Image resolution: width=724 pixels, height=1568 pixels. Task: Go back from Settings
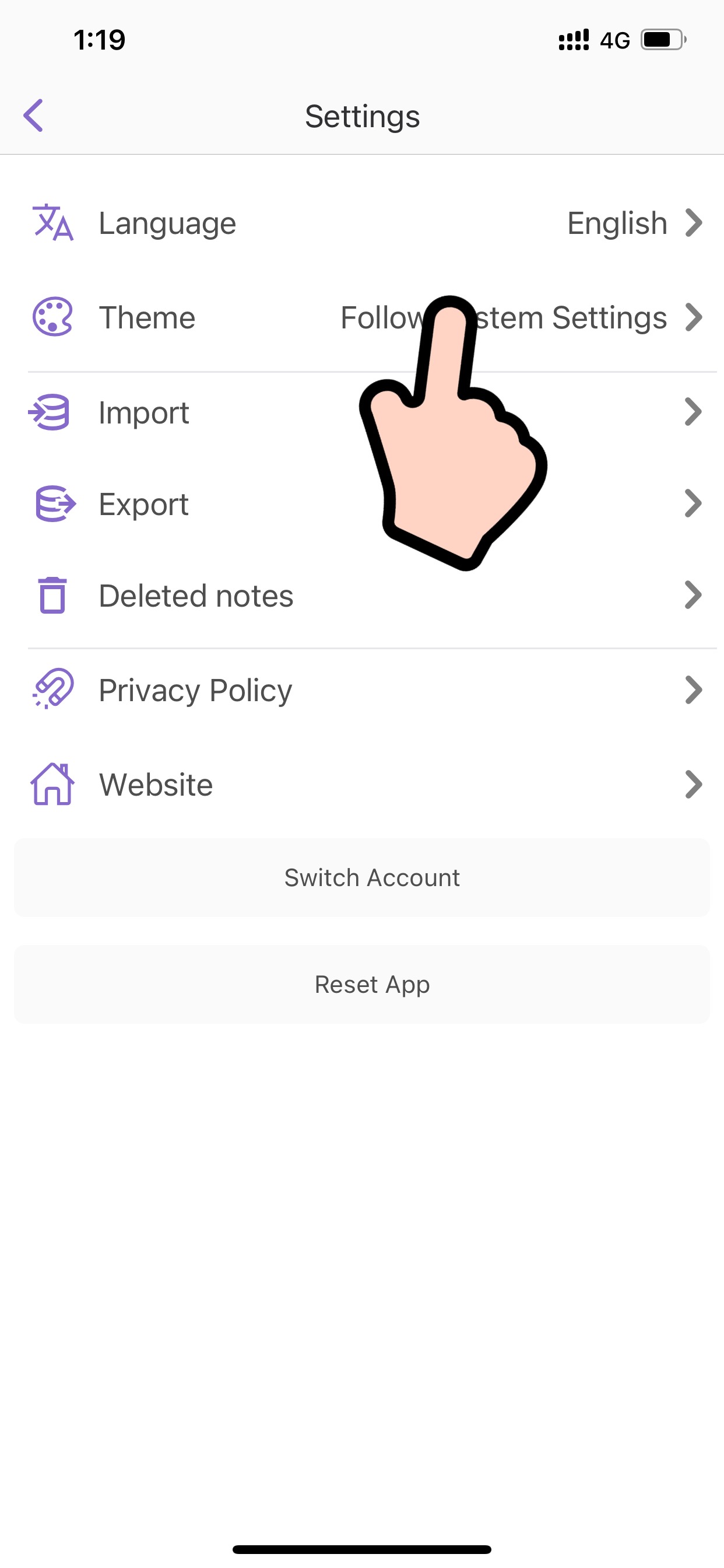click(33, 115)
